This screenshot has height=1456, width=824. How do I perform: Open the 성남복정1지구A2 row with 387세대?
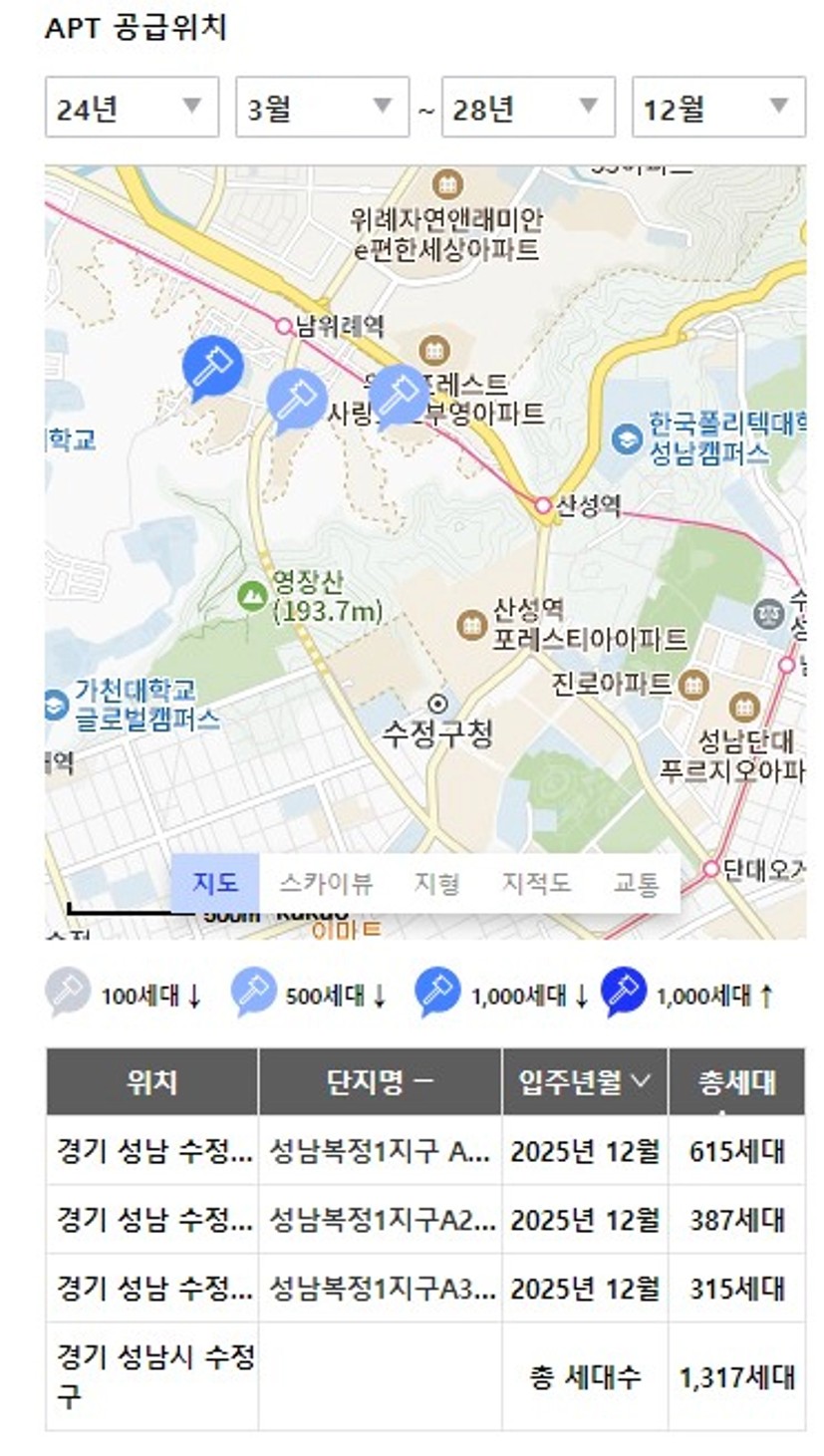[x=425, y=1220]
